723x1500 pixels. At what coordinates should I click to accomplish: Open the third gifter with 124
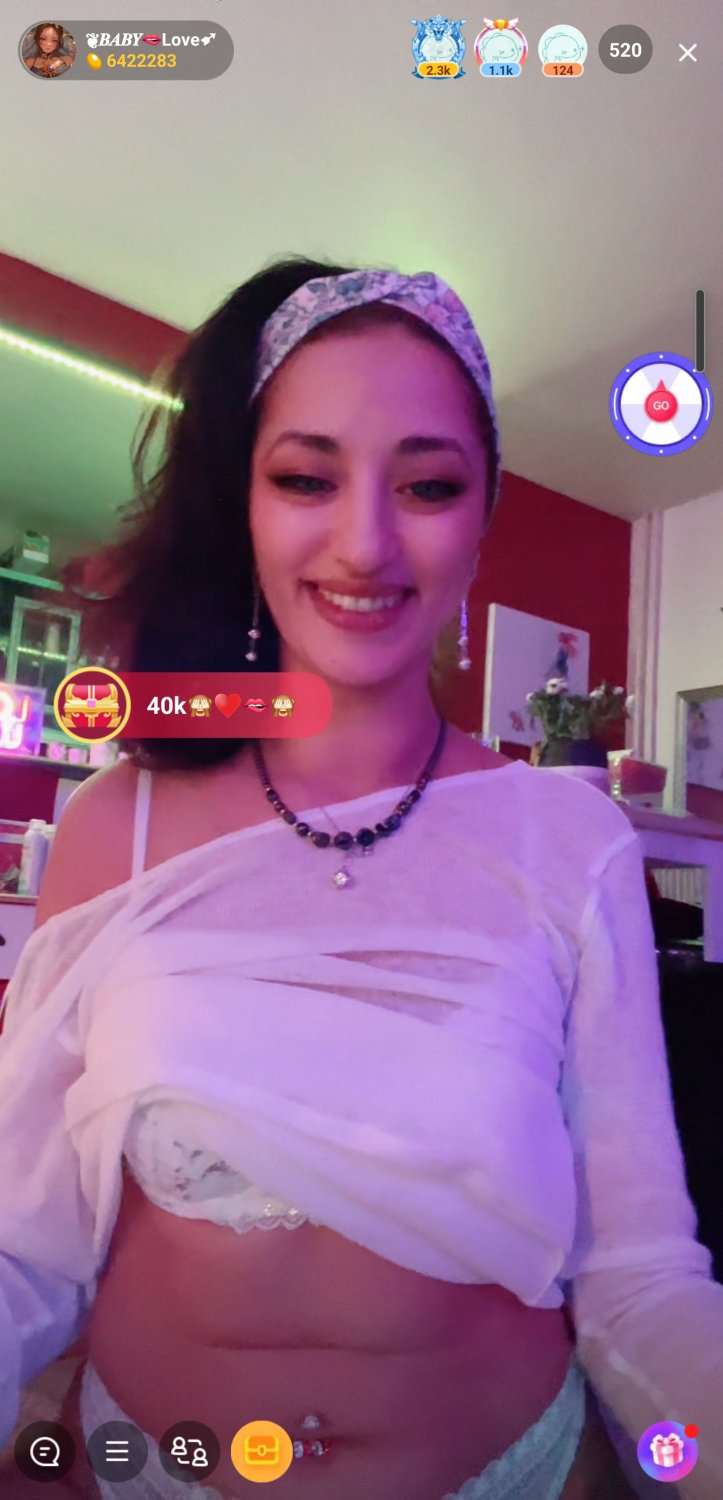[x=563, y=50]
